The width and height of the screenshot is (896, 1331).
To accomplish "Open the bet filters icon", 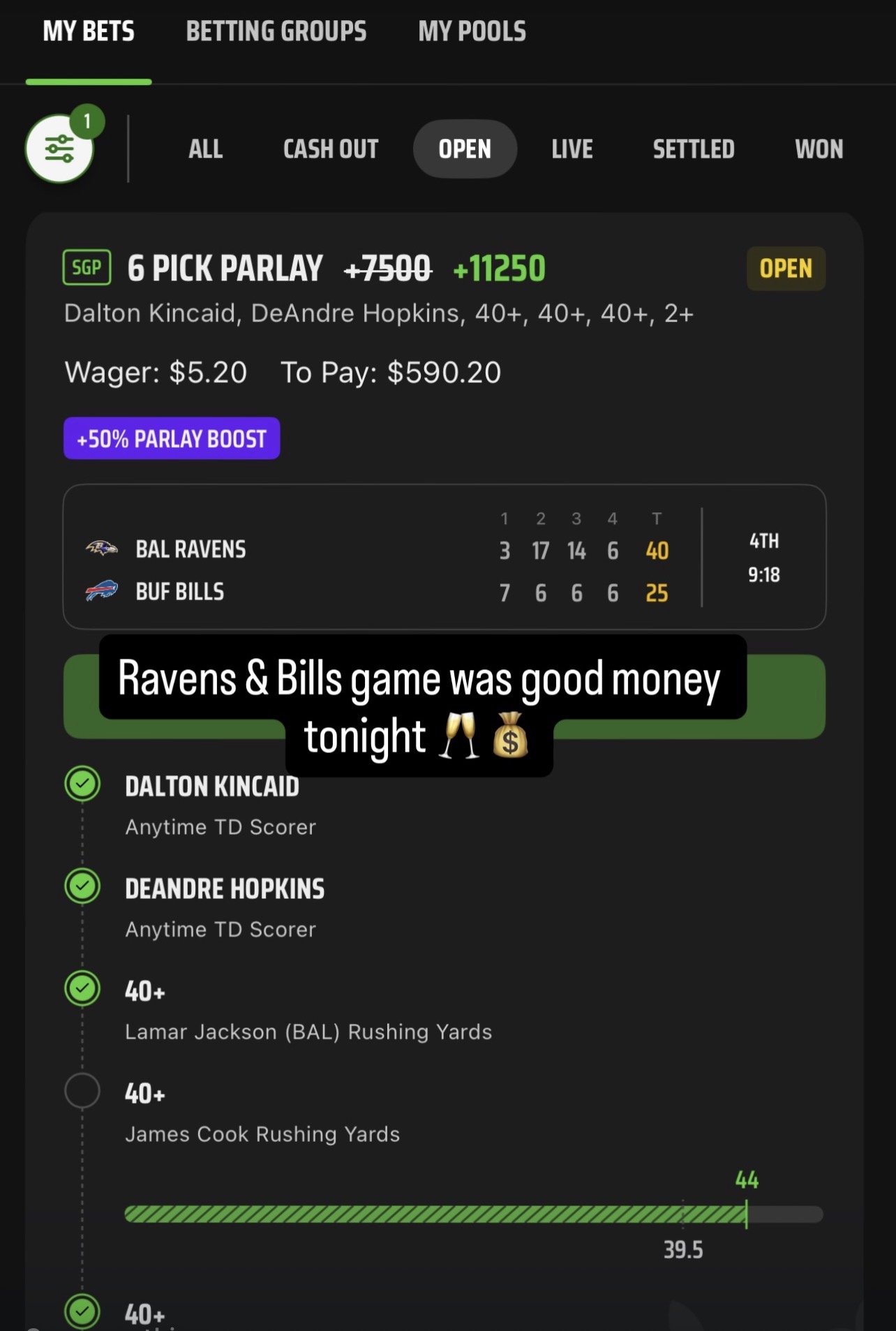I will 60,149.
